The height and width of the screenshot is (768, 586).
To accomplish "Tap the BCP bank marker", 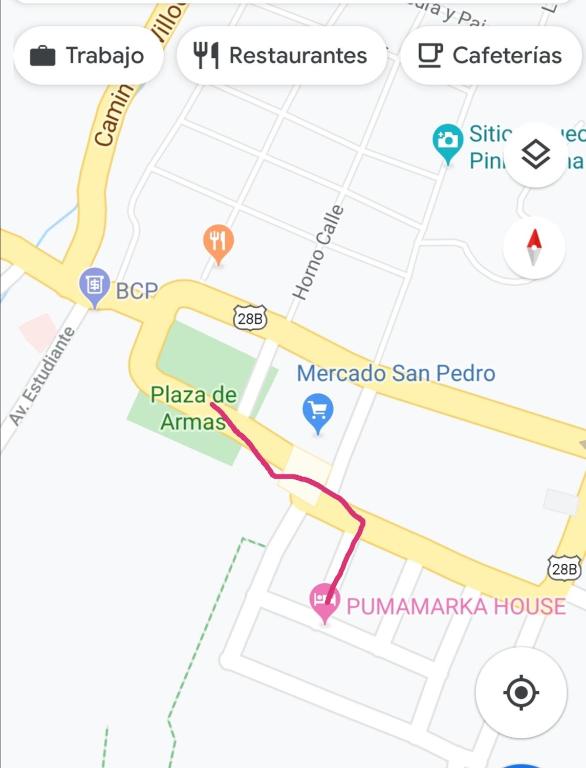I will point(95,288).
